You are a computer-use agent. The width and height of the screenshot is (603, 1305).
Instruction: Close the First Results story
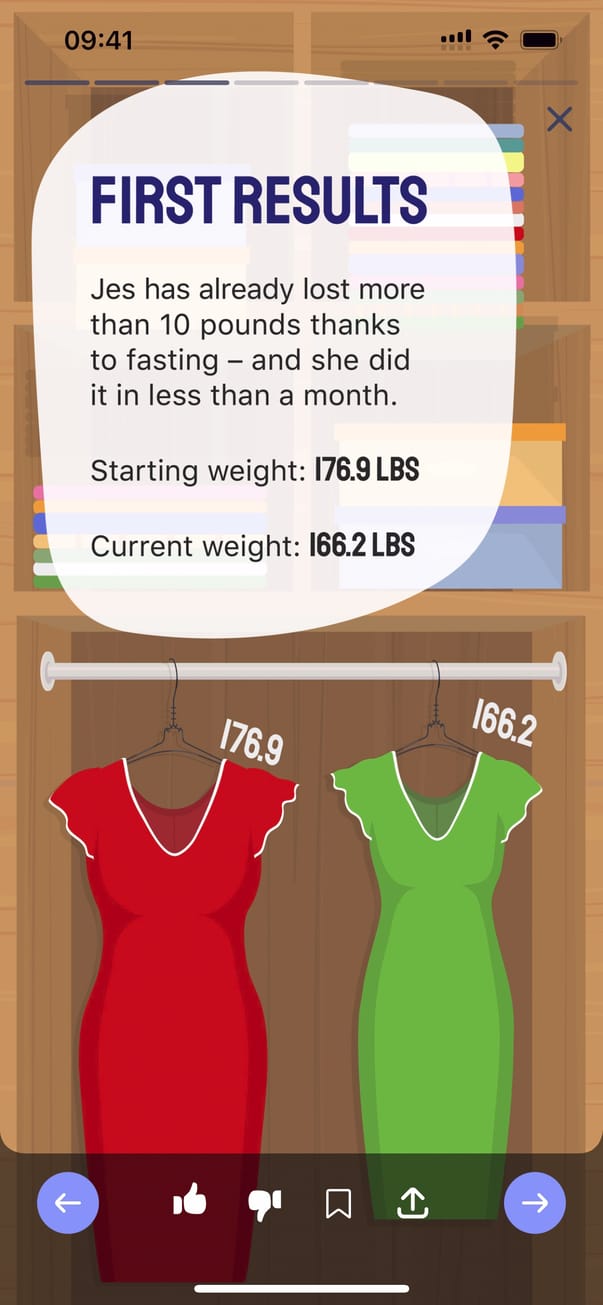pos(560,120)
